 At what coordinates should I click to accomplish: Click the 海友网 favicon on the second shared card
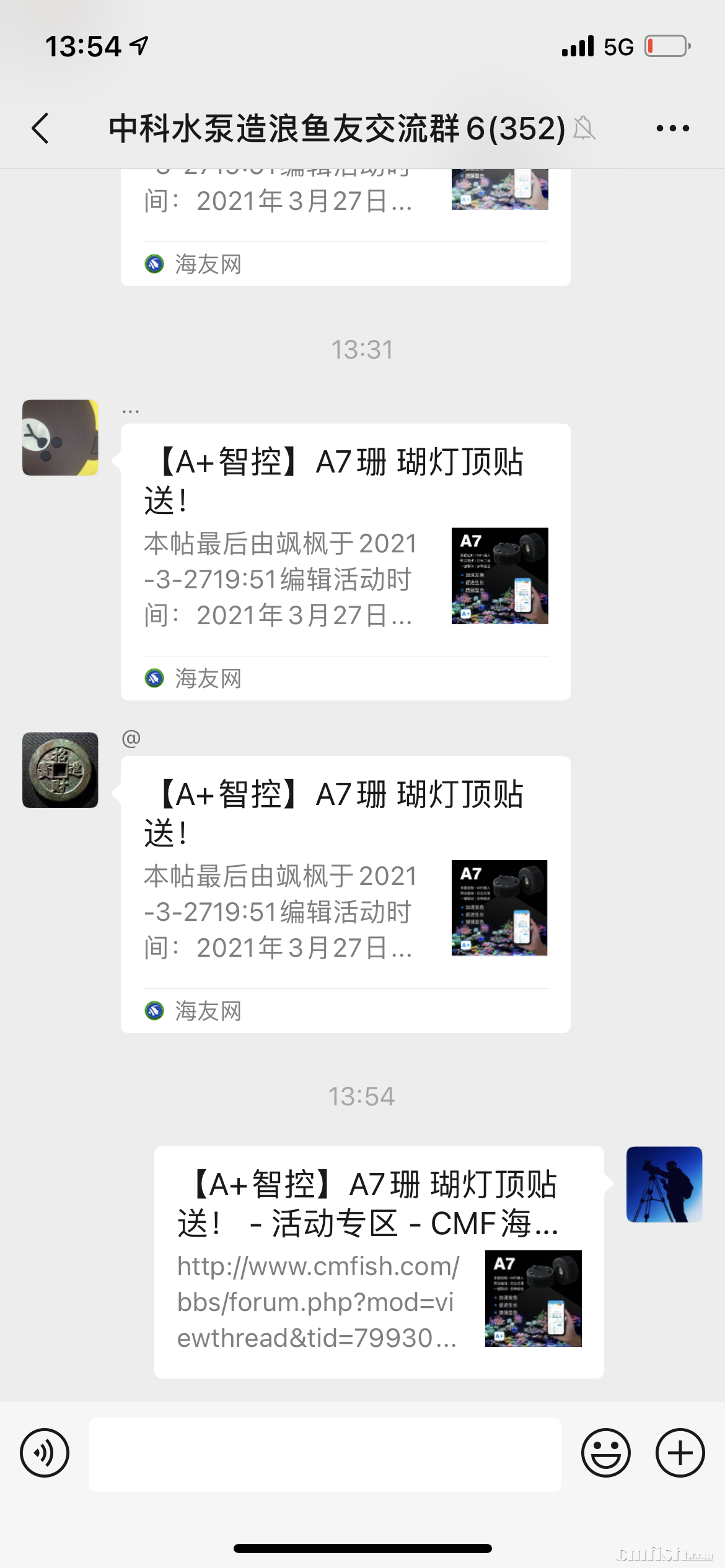click(154, 1011)
